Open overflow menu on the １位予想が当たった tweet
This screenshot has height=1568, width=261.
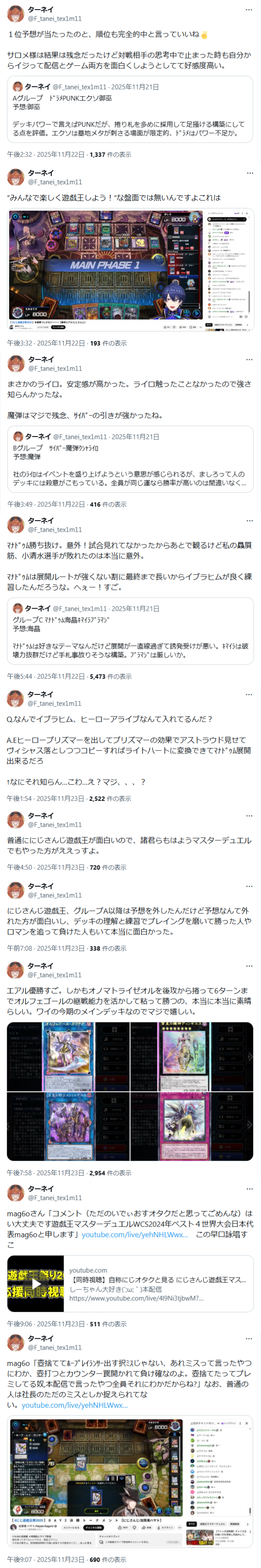[248, 10]
